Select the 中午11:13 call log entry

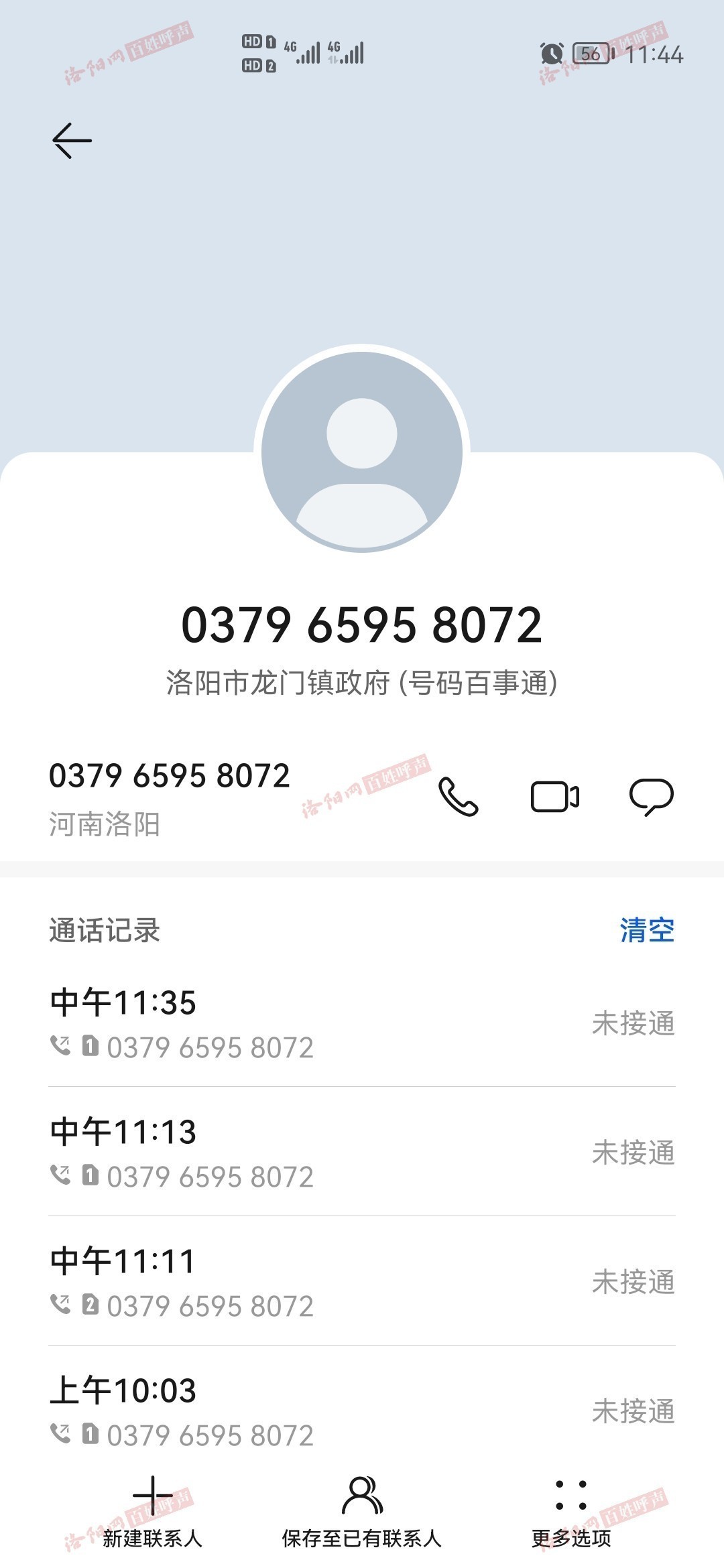[362, 1153]
